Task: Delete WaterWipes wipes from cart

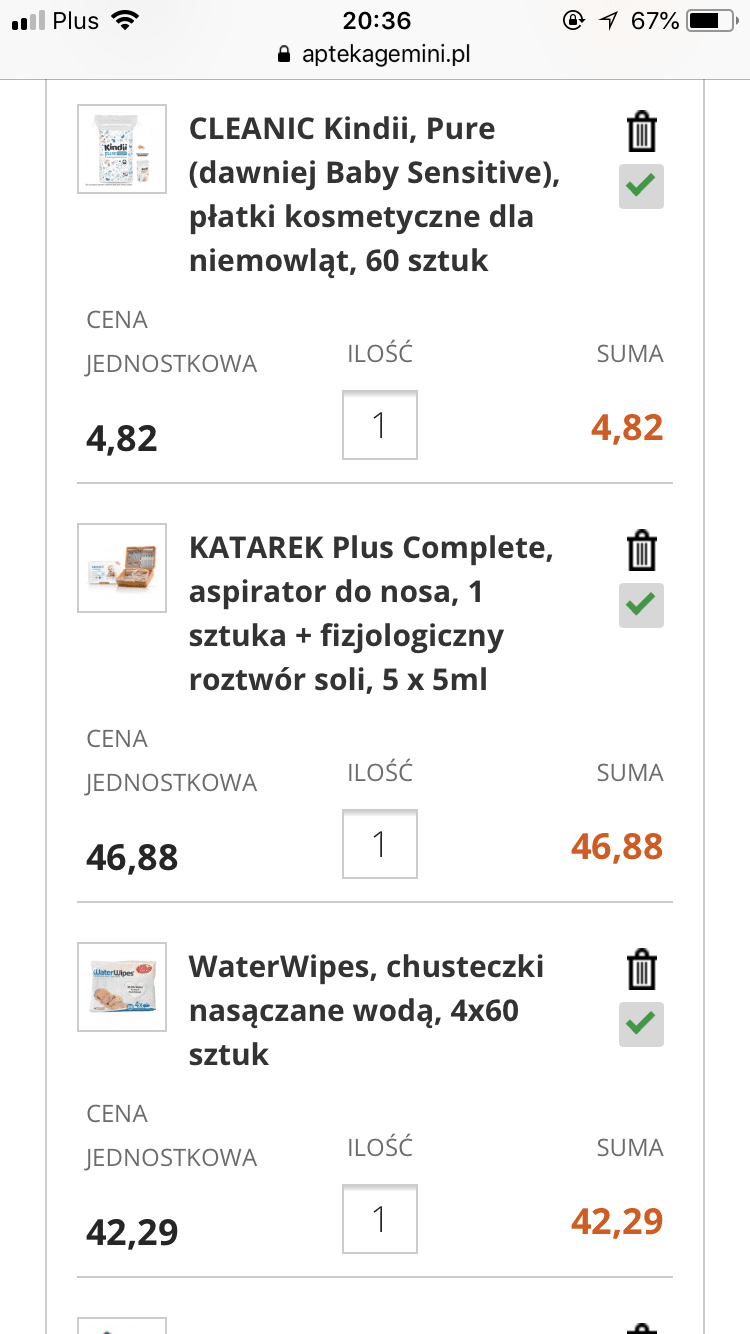Action: pos(641,970)
